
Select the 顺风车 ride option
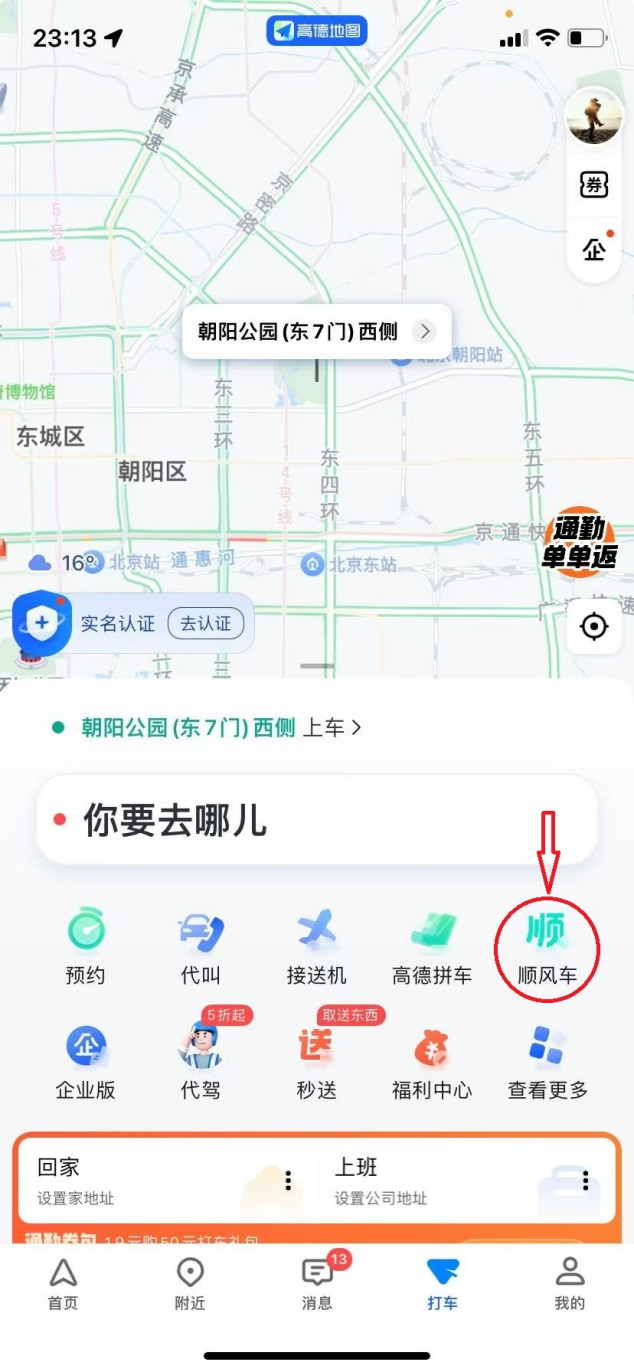coord(547,947)
